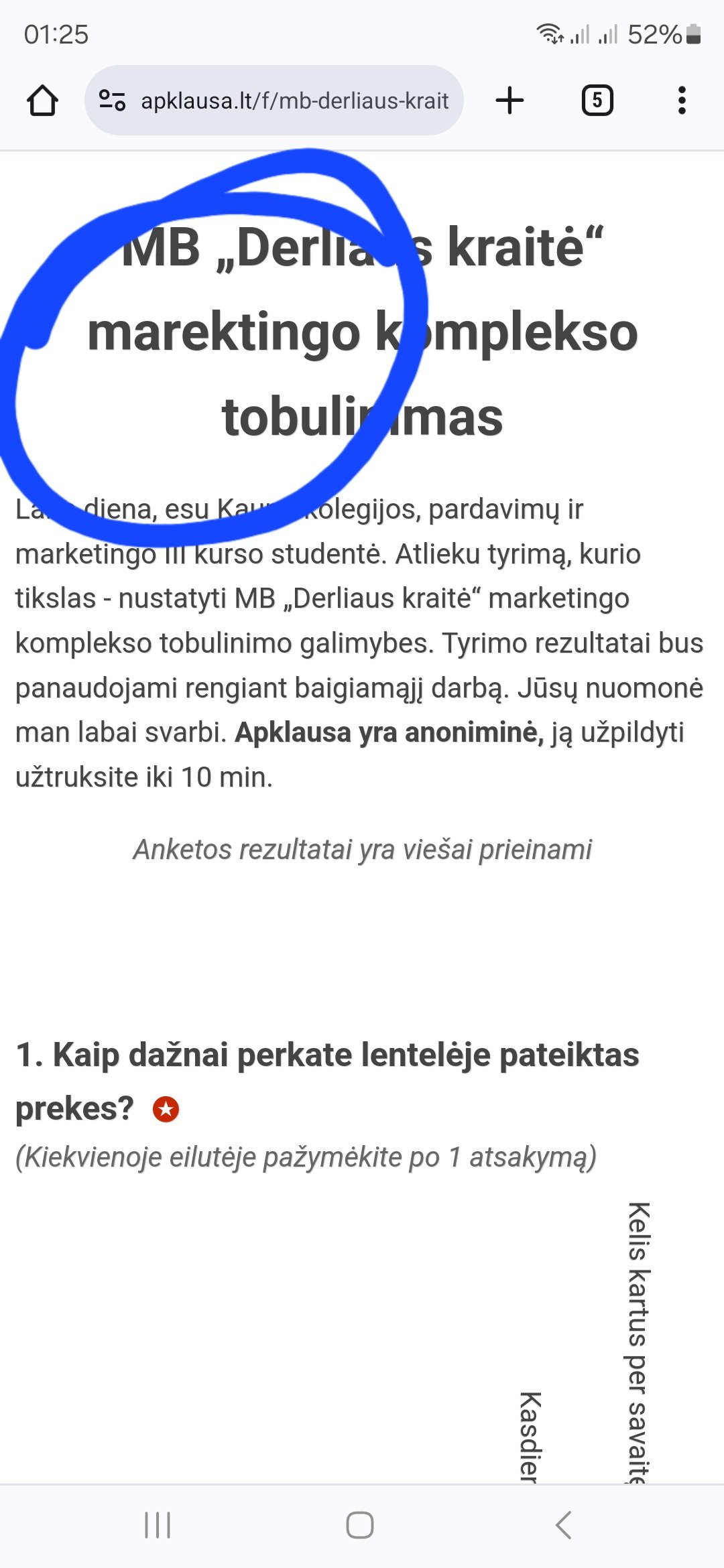The height and width of the screenshot is (1568, 724).
Task: Open recent apps from the navigation bar
Action: pyautogui.click(x=158, y=1525)
